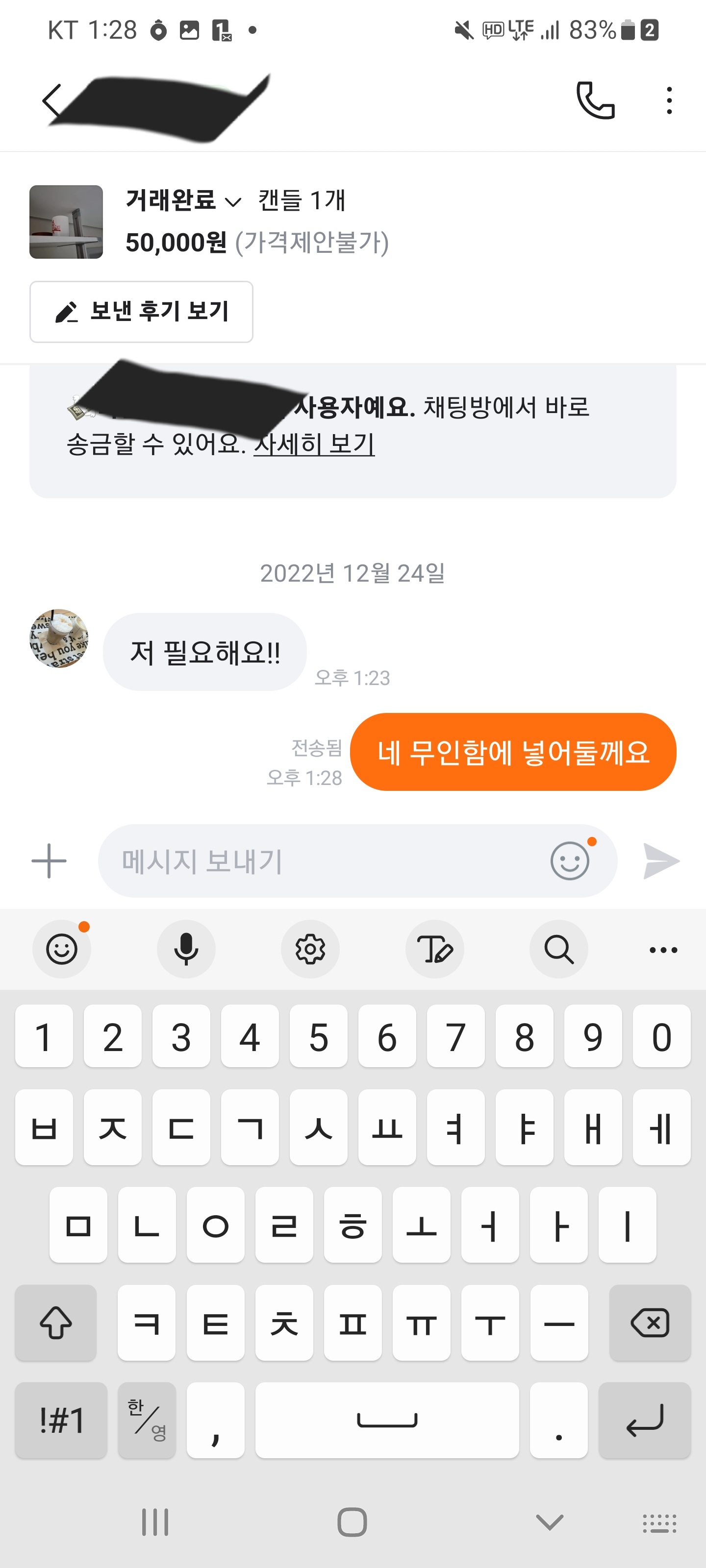Open keyboard emoji panel

tap(61, 949)
